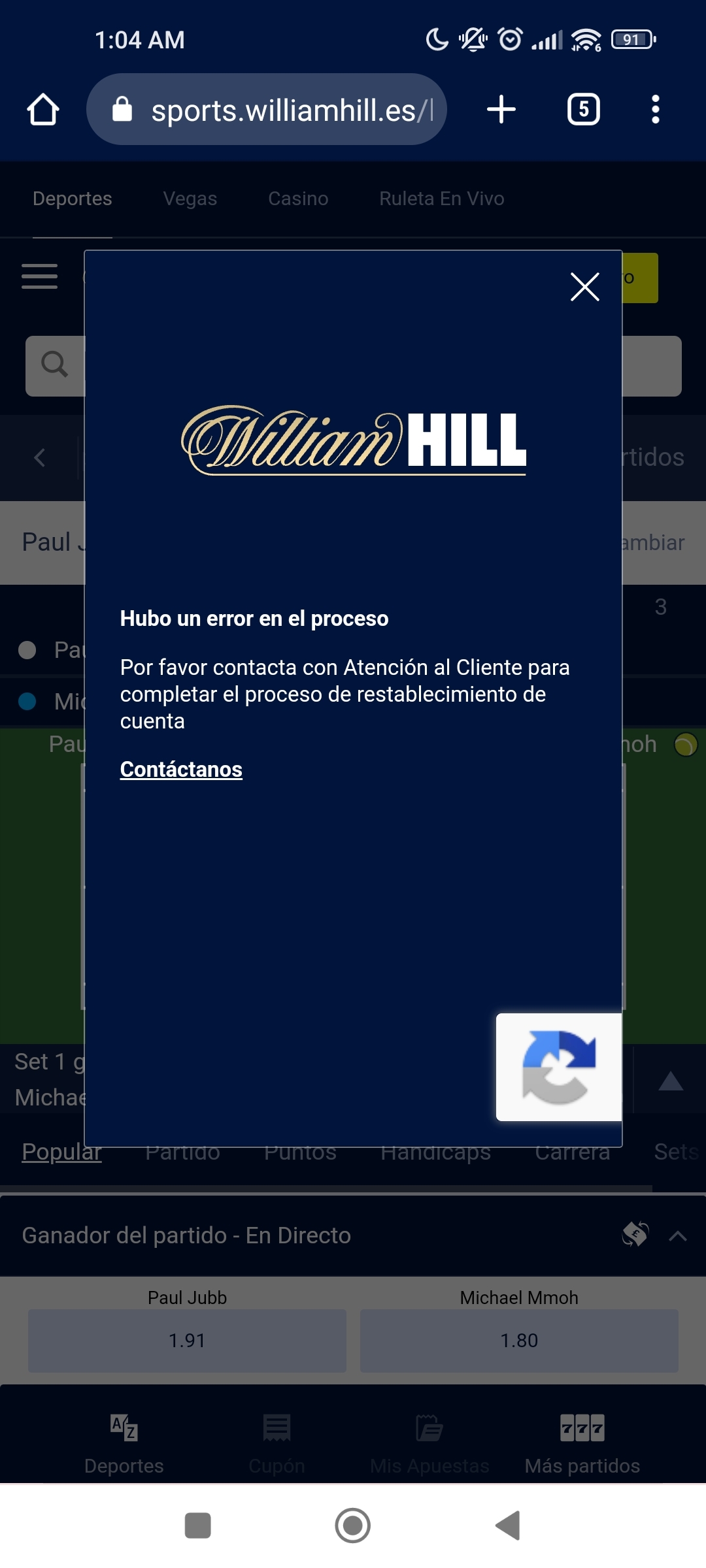706x1568 pixels.
Task: Open the tab switcher showing 5 tabs
Action: (583, 109)
